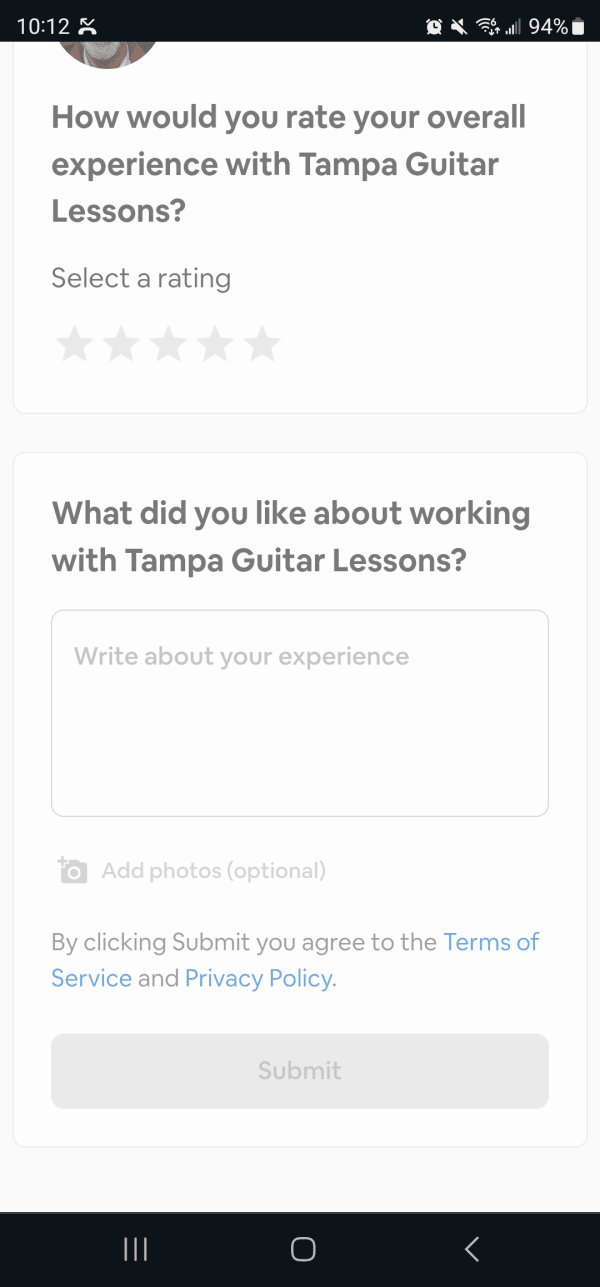Add photos to the review
The height and width of the screenshot is (1287, 600).
click(x=192, y=871)
